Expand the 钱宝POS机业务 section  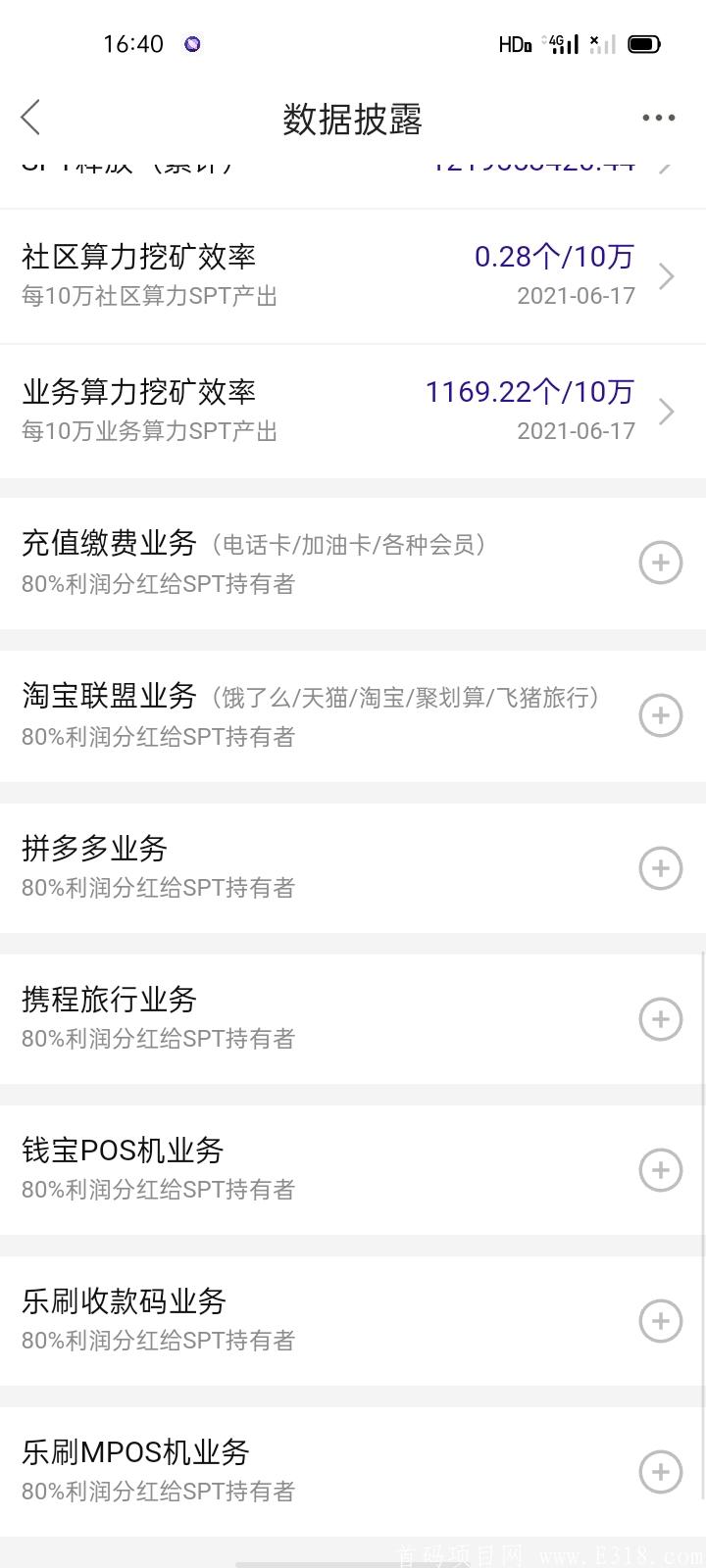tap(661, 1170)
